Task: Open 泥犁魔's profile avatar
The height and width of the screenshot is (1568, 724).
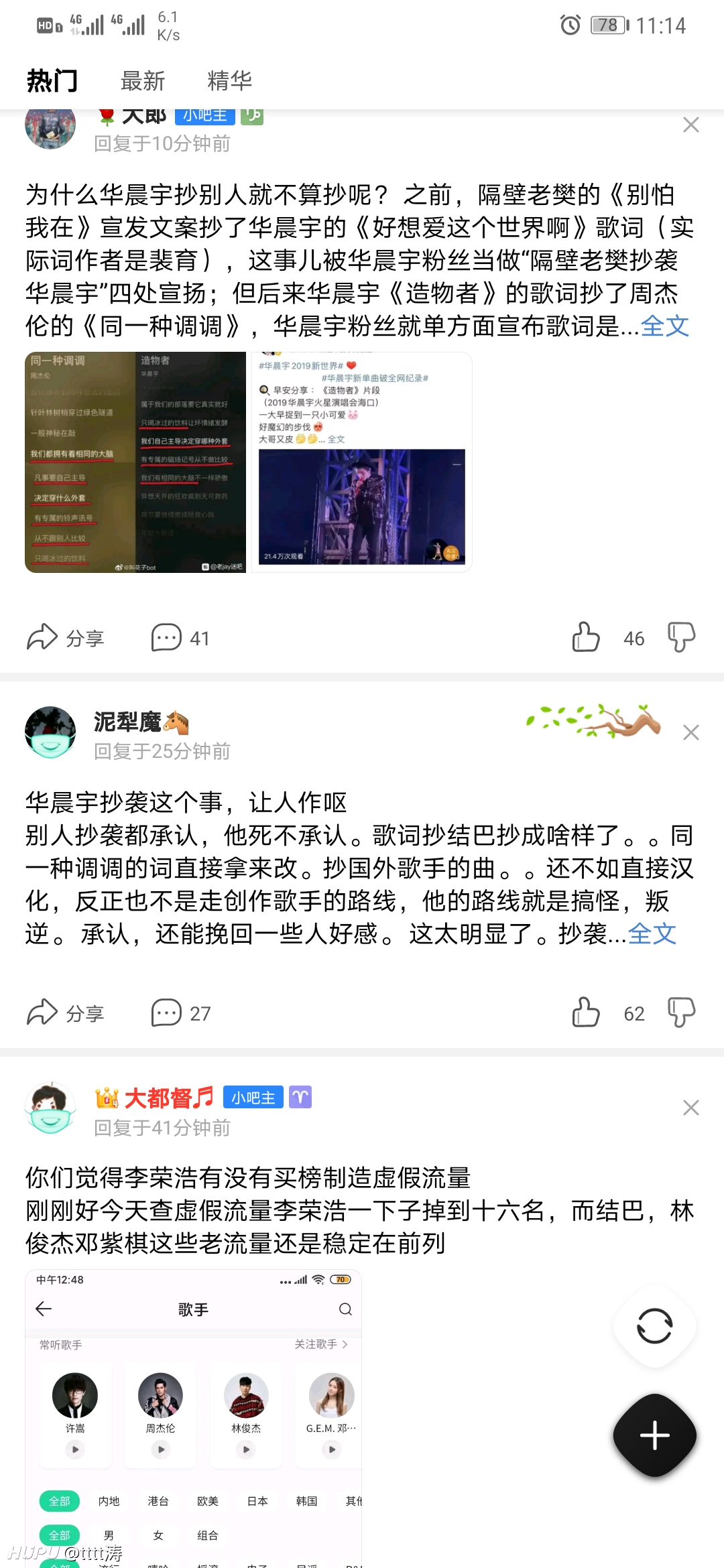Action: [50, 732]
